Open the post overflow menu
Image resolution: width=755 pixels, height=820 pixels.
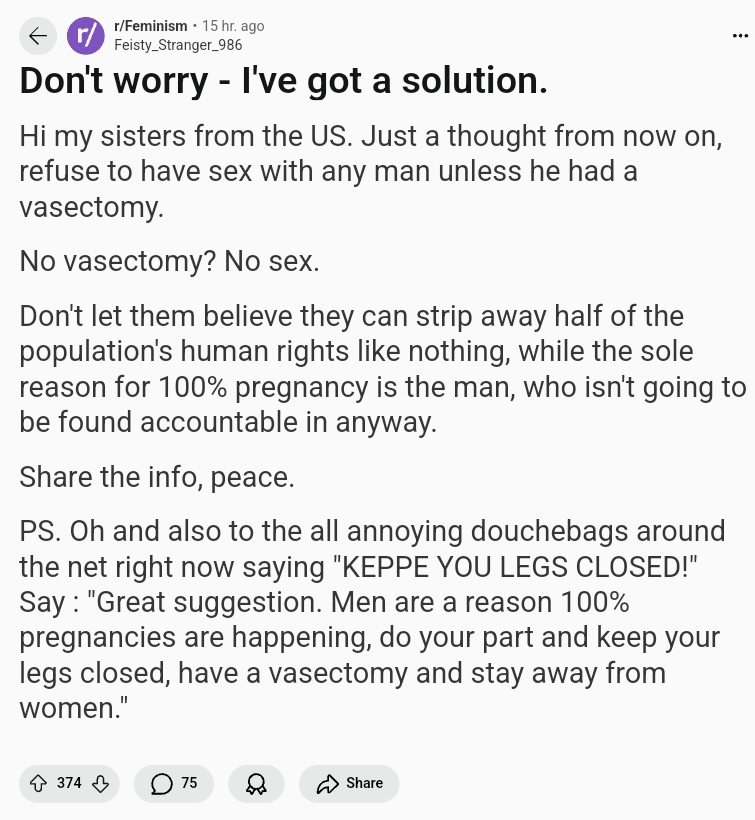tap(739, 36)
